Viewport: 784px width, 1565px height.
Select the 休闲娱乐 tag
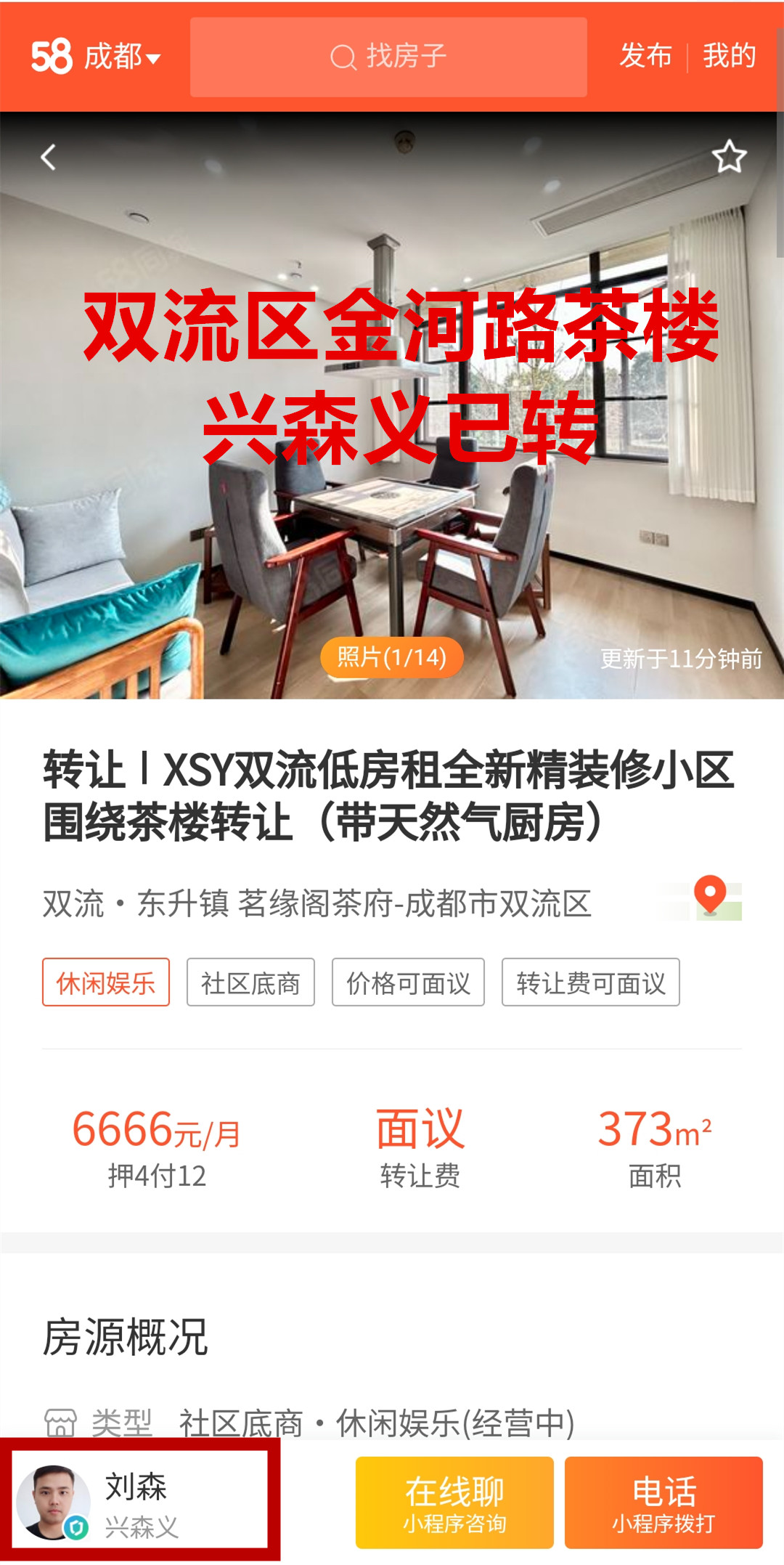[x=106, y=983]
